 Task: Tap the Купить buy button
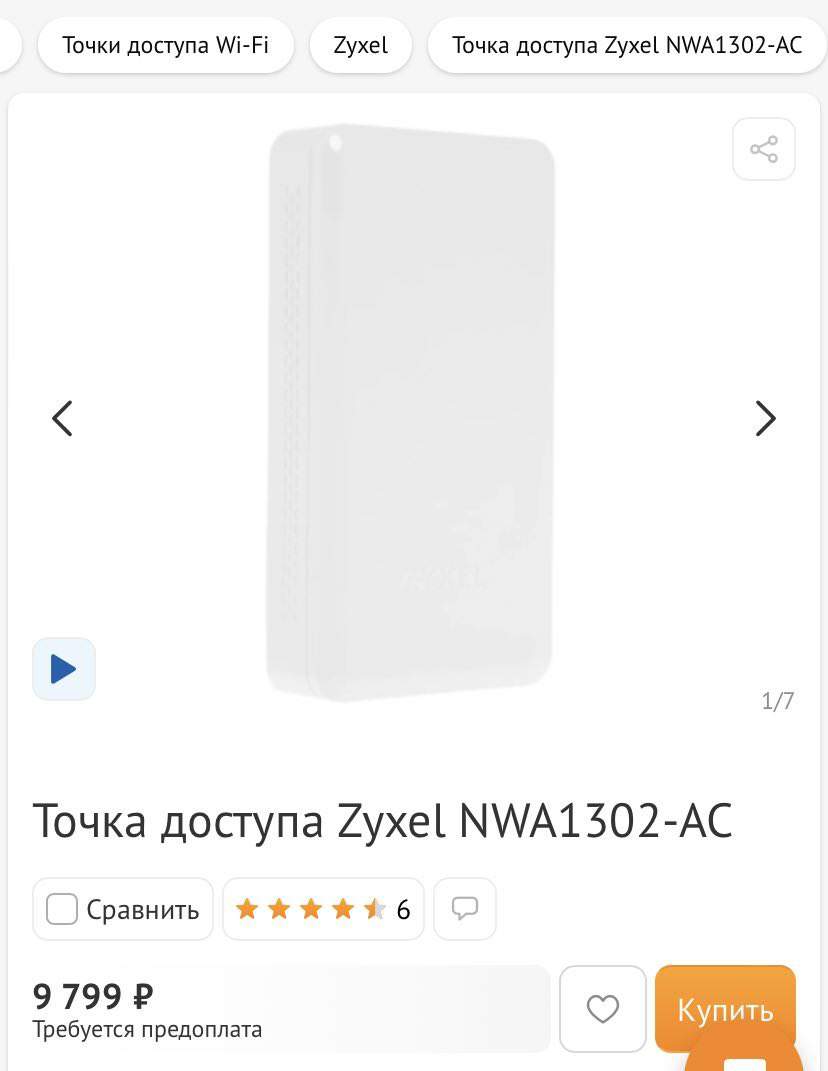[725, 1009]
